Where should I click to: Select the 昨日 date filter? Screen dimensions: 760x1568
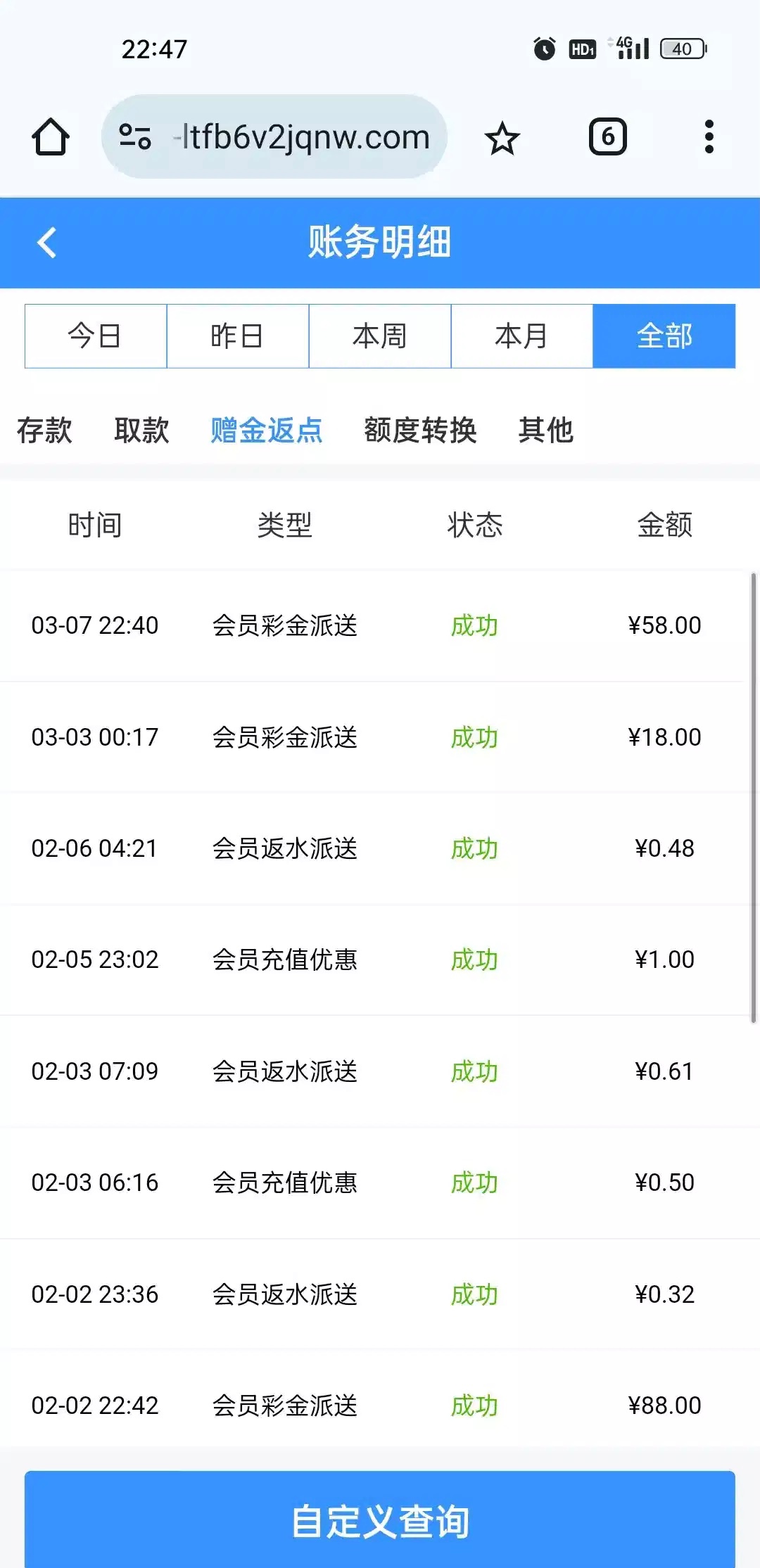pos(238,336)
